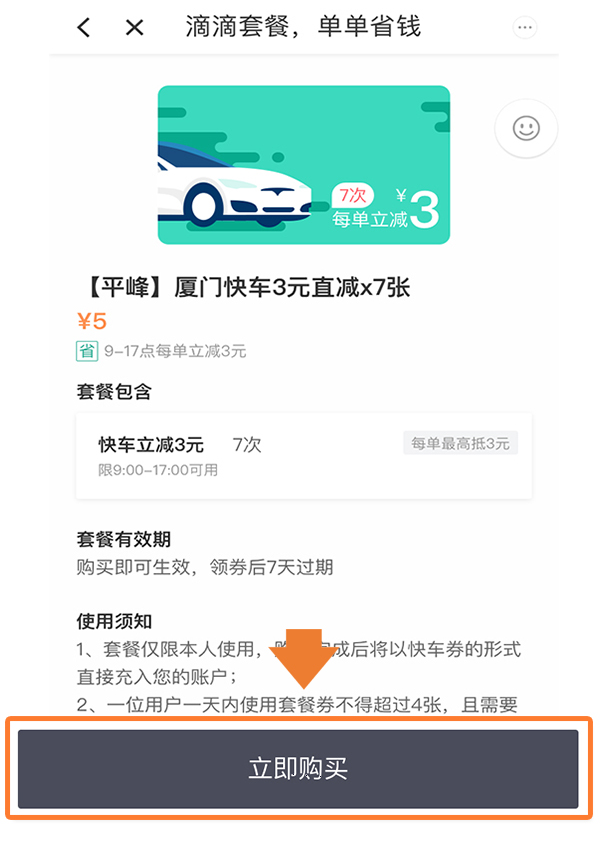Viewport: 600px width, 843px height.
Task: Tap 立即购买 to buy the package
Action: click(x=298, y=769)
